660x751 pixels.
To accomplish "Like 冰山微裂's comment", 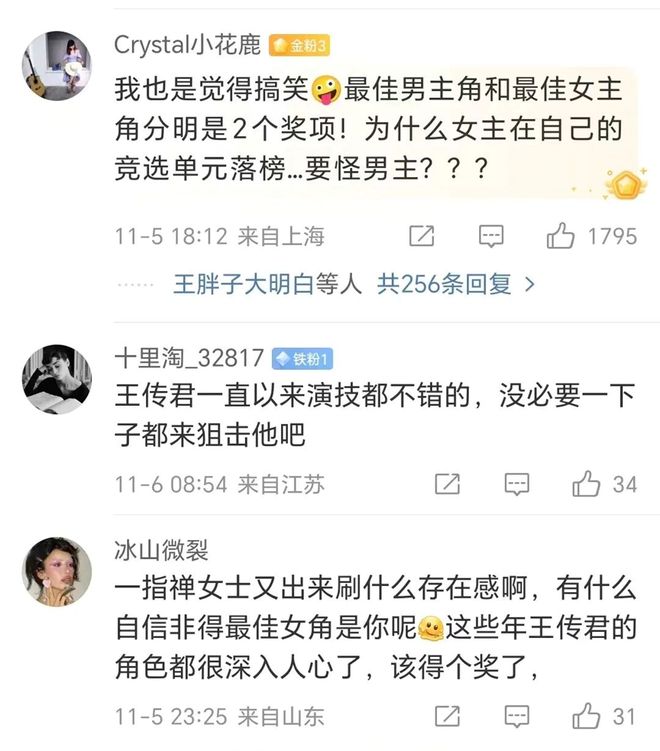I will pos(586,717).
